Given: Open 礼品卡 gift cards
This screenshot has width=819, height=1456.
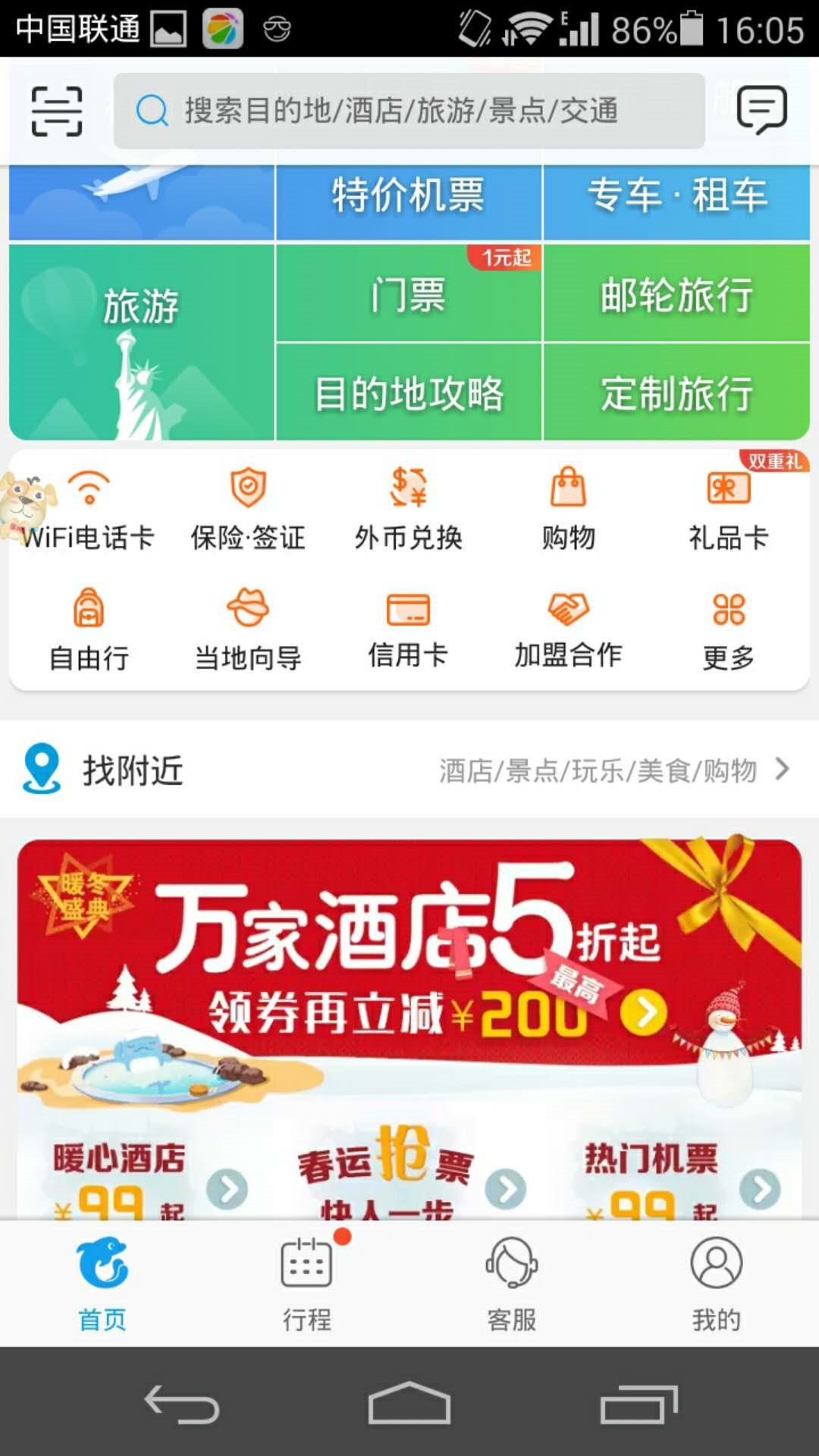Looking at the screenshot, I should point(728,510).
